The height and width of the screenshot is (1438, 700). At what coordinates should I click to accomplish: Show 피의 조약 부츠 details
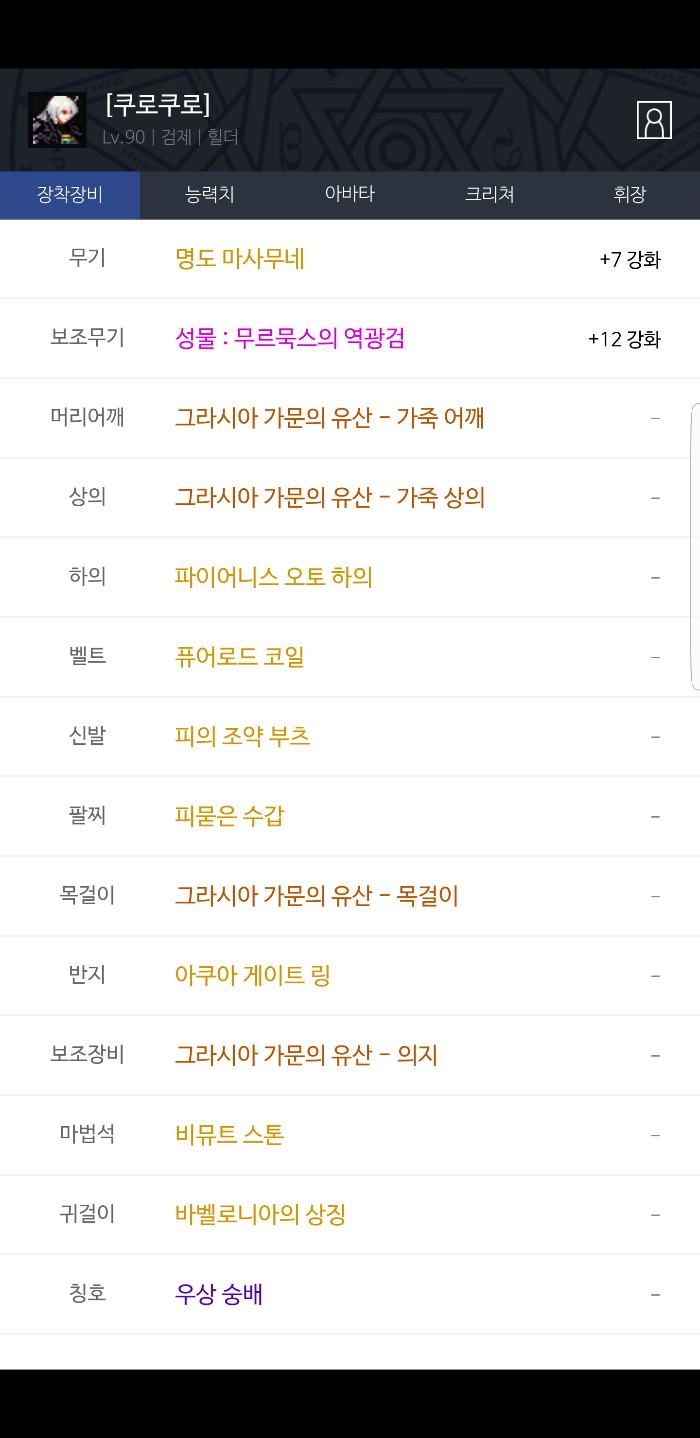coord(243,736)
